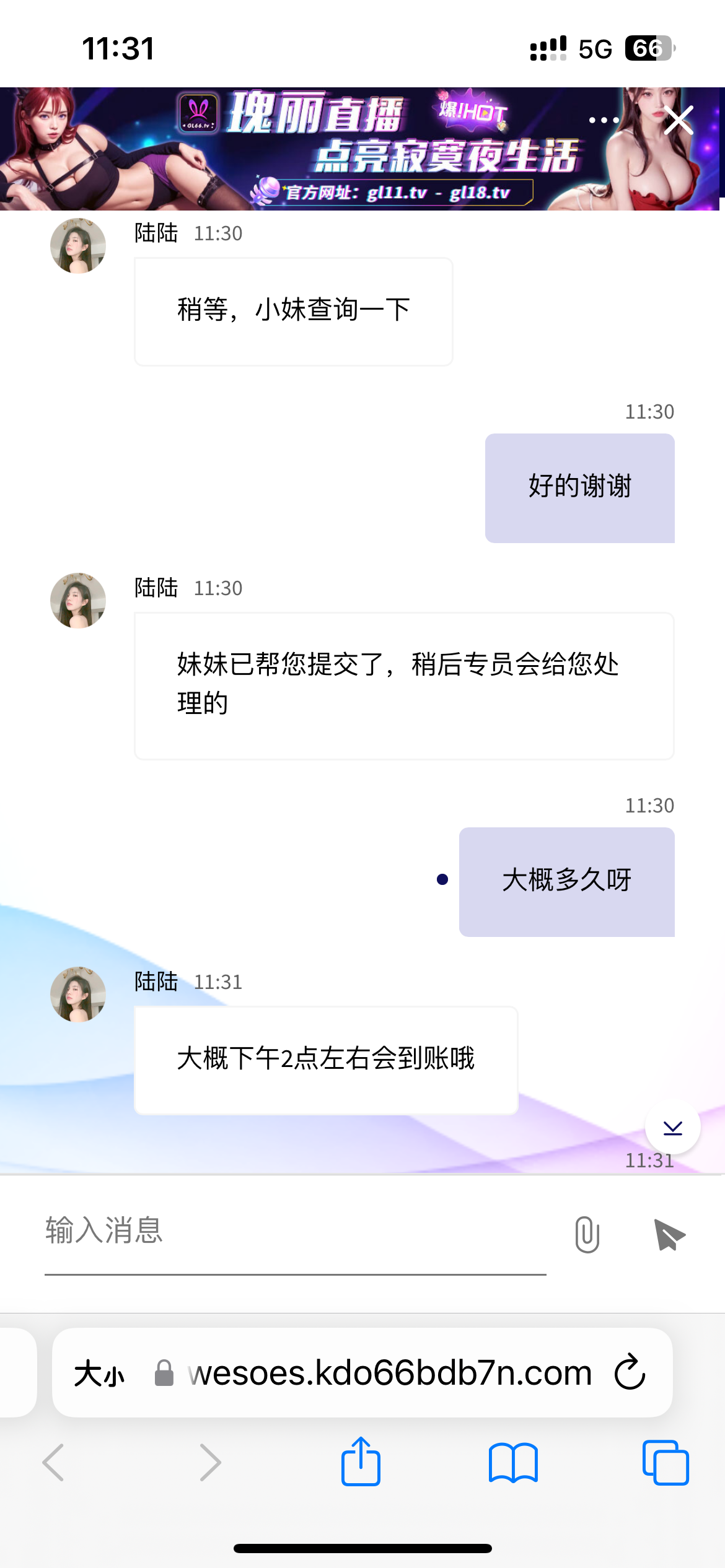Reload the page
The width and height of the screenshot is (725, 1568).
630,1372
